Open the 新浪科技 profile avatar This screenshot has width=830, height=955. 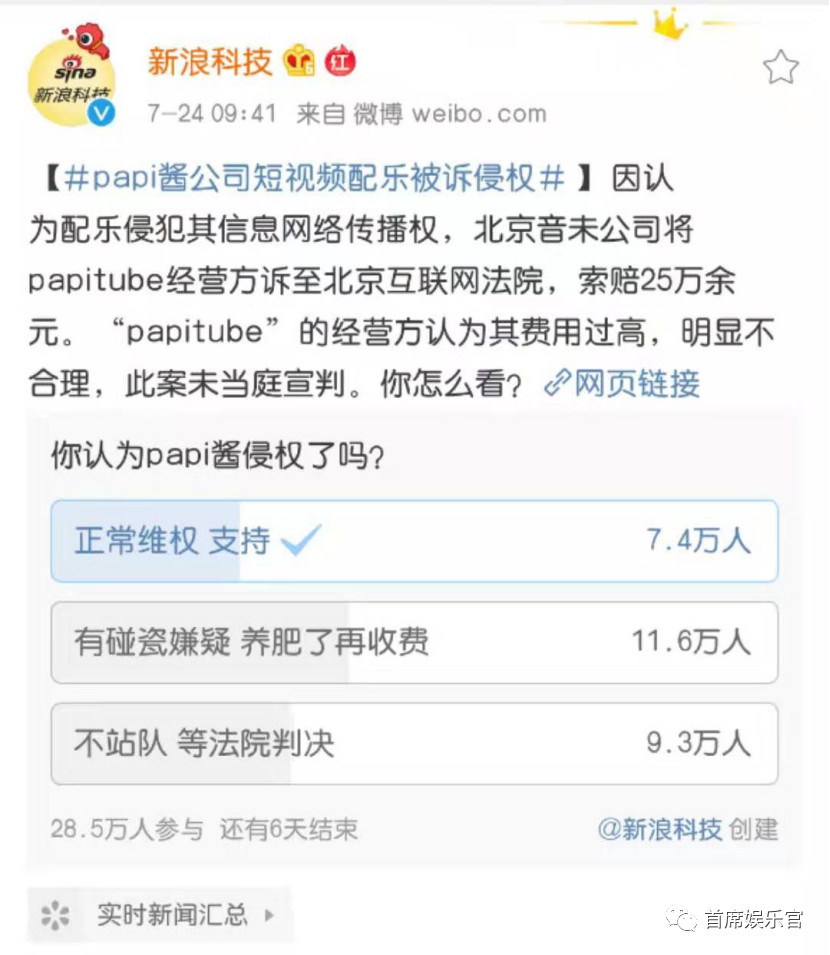[x=72, y=78]
